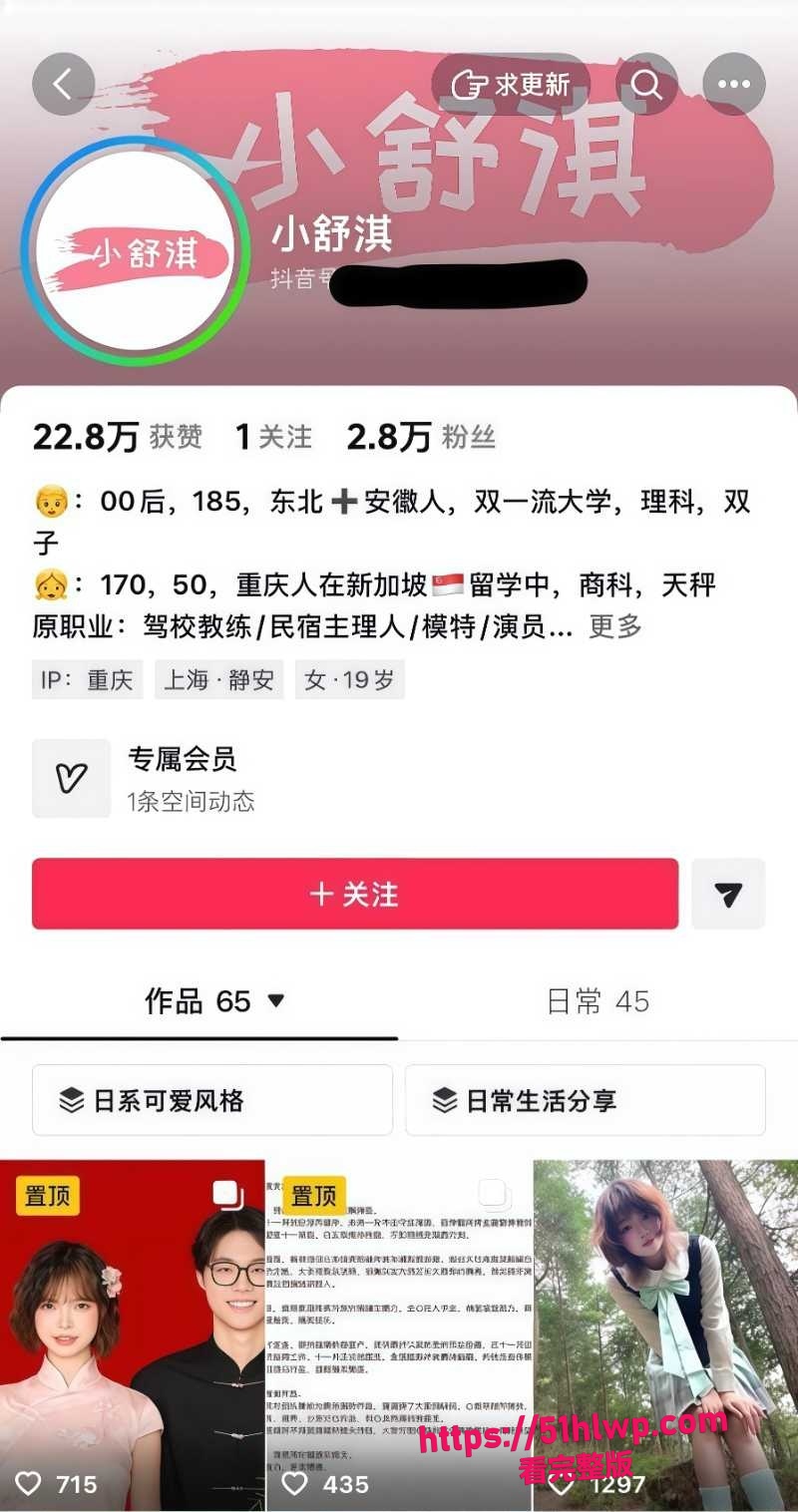Open the three-dot overflow menu
Image resolution: width=798 pixels, height=1512 pixels.
pyautogui.click(x=734, y=84)
